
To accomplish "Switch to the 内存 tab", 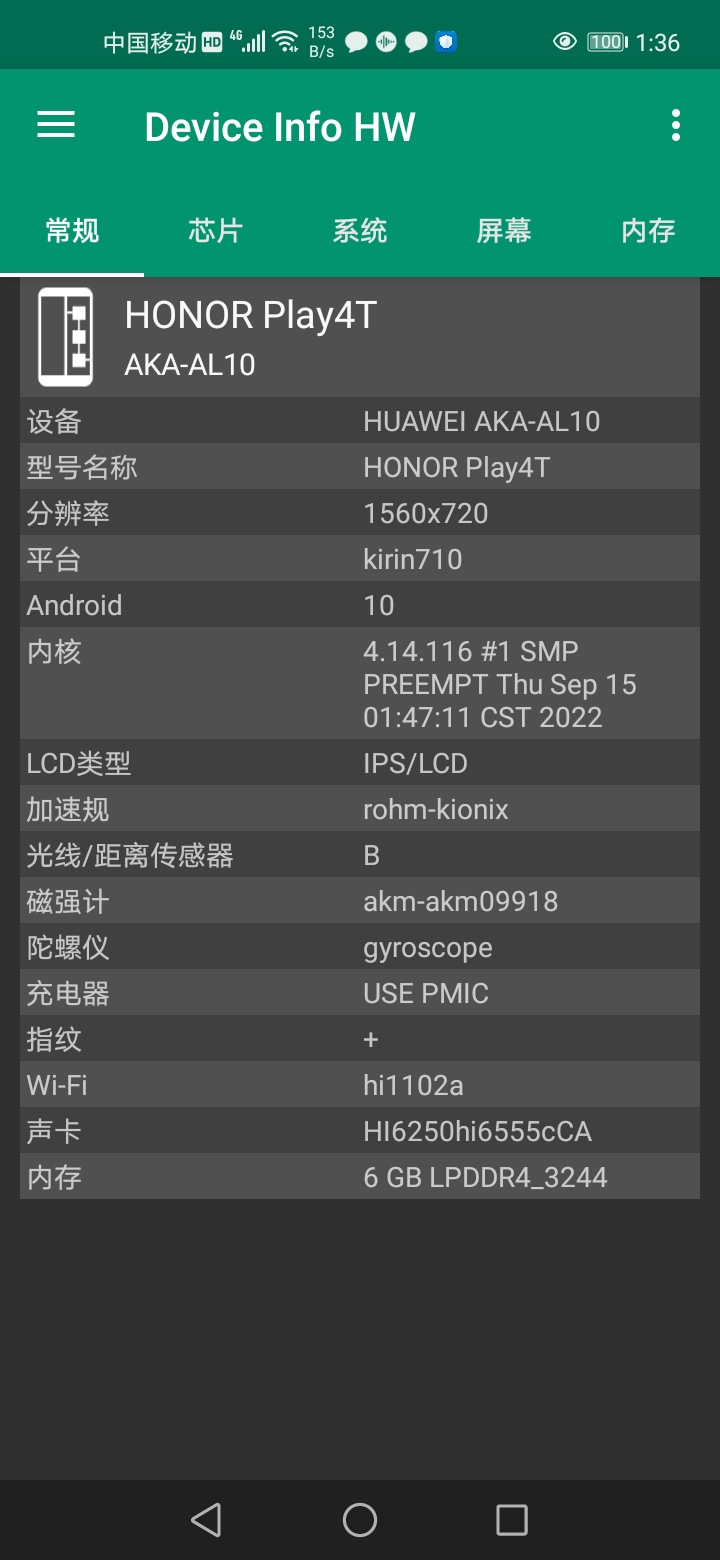I will tap(647, 230).
